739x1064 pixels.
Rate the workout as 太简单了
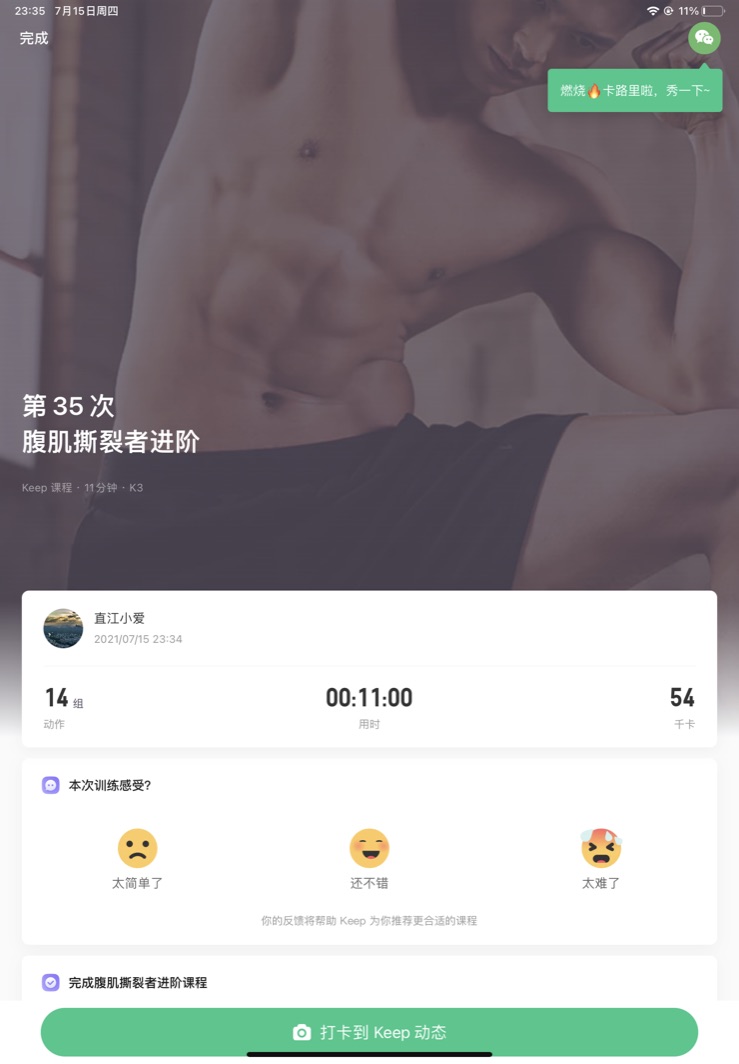[x=137, y=849]
